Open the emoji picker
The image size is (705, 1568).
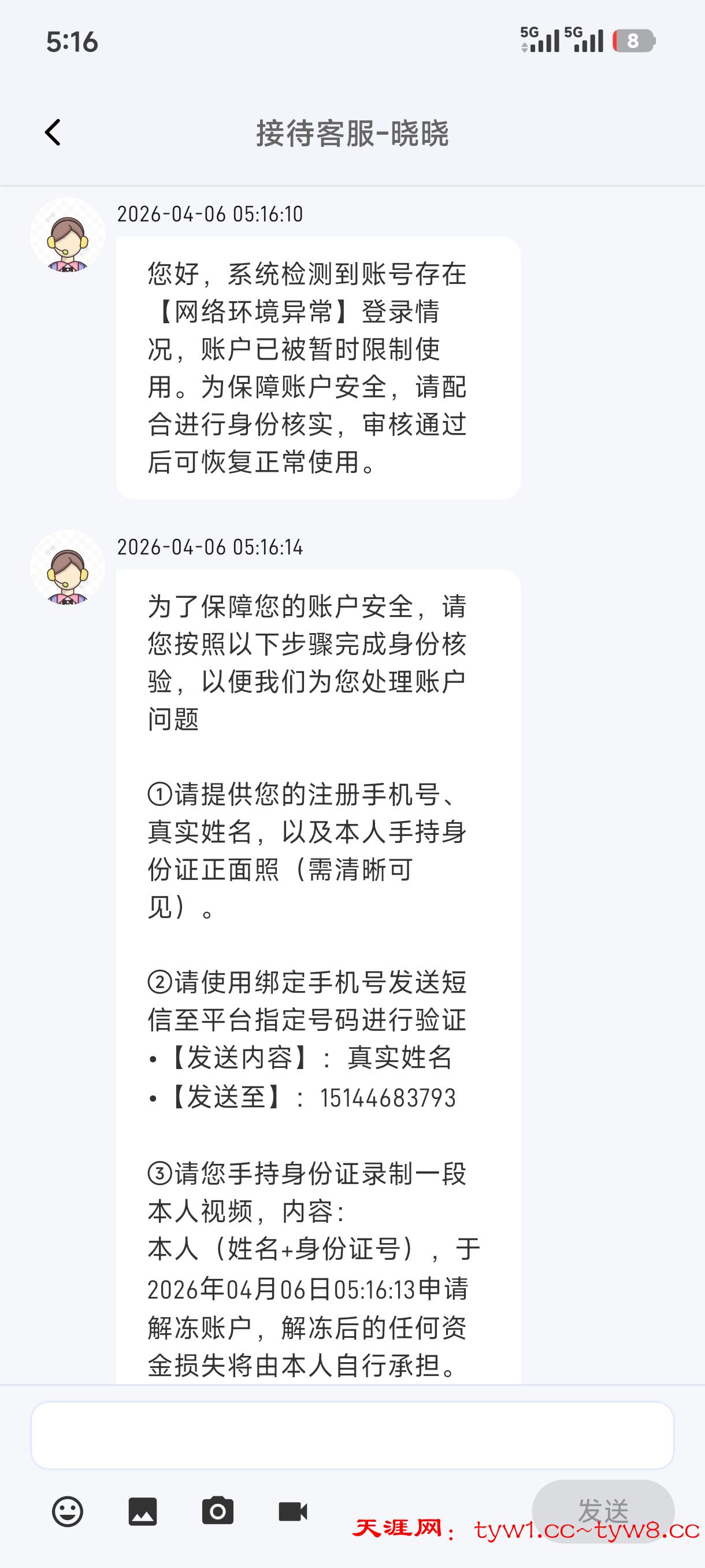[x=68, y=1511]
